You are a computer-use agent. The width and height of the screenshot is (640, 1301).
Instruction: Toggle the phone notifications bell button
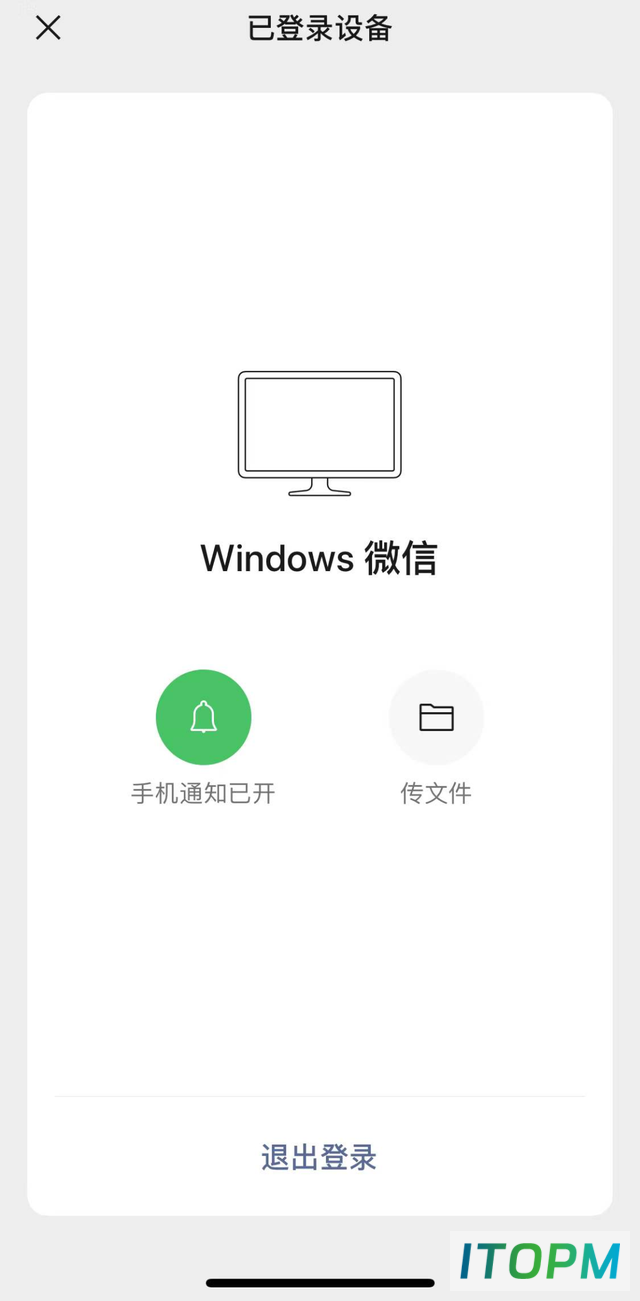(x=203, y=717)
